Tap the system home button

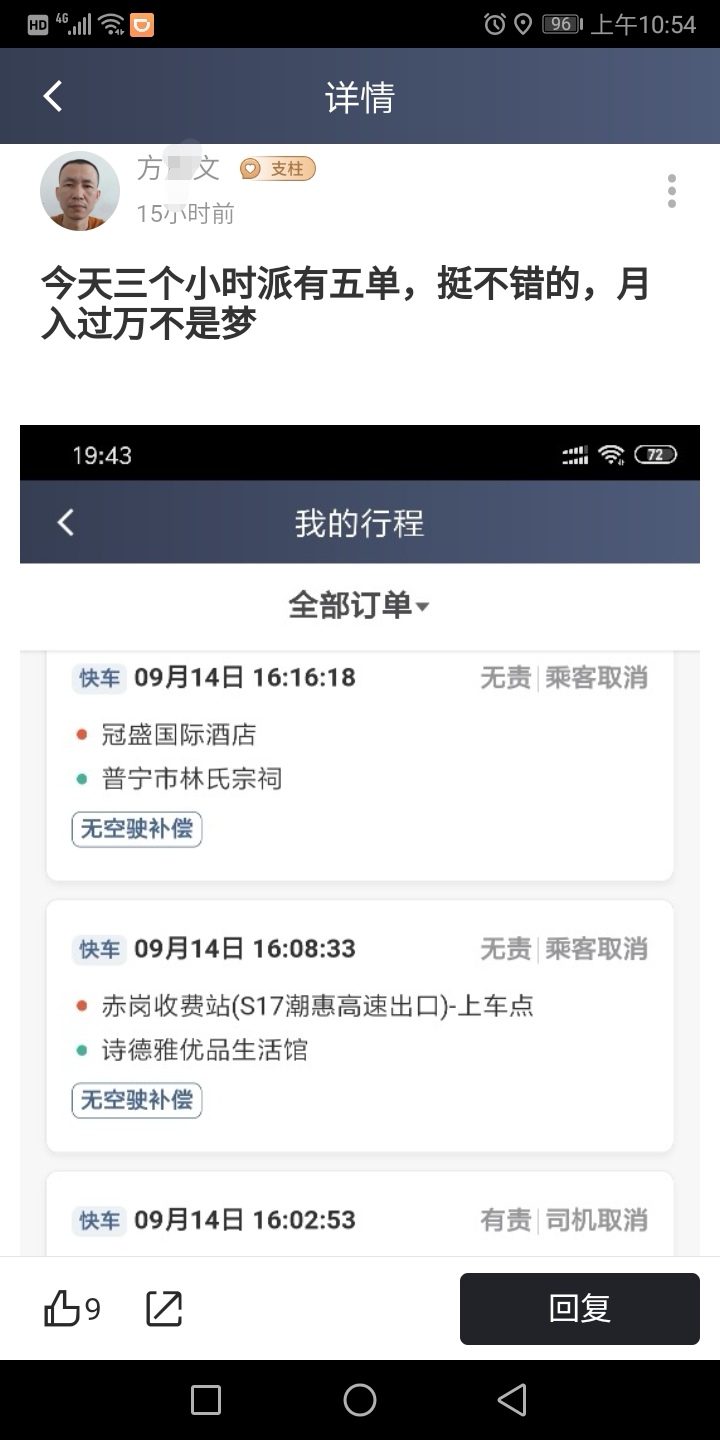tap(360, 1400)
